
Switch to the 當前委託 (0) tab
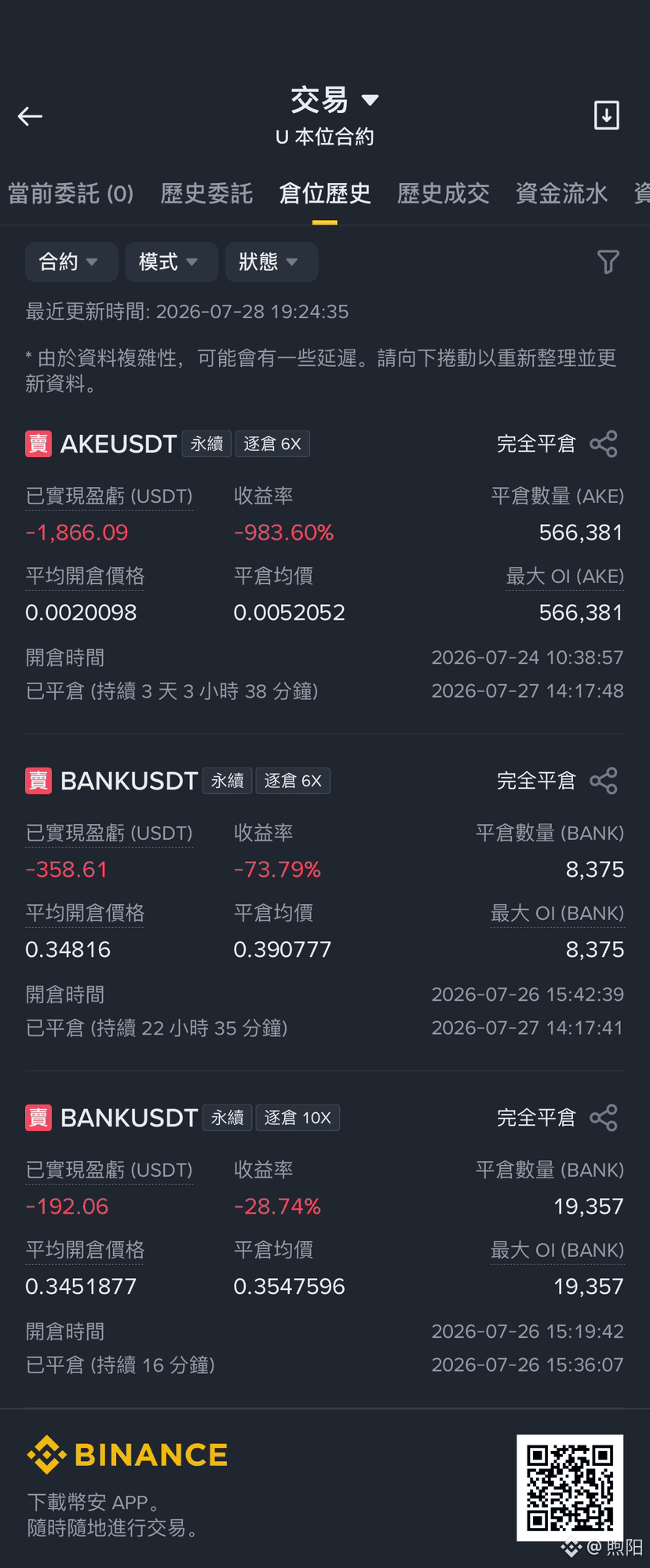(x=71, y=193)
